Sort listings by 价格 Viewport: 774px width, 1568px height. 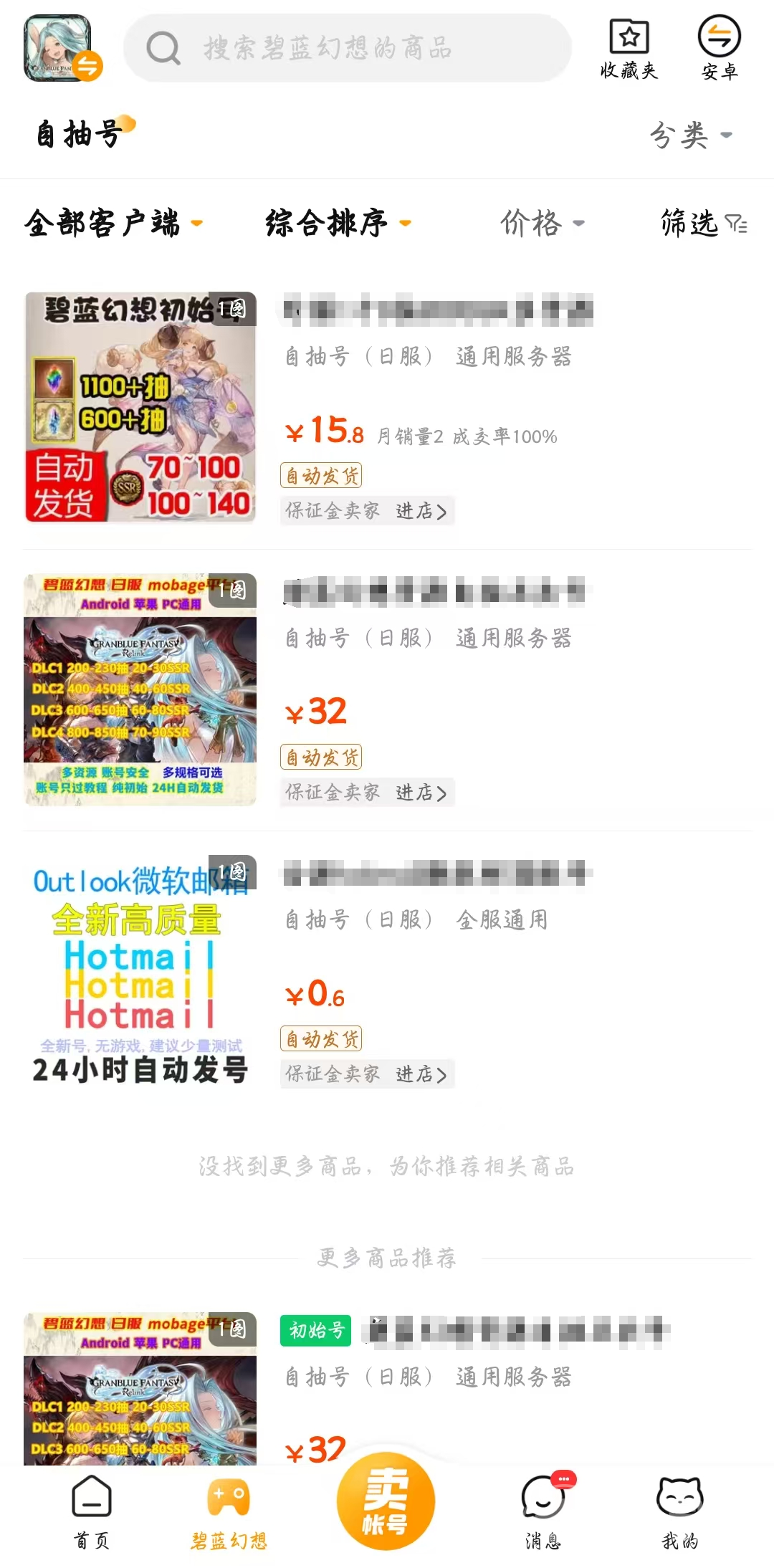[x=542, y=223]
